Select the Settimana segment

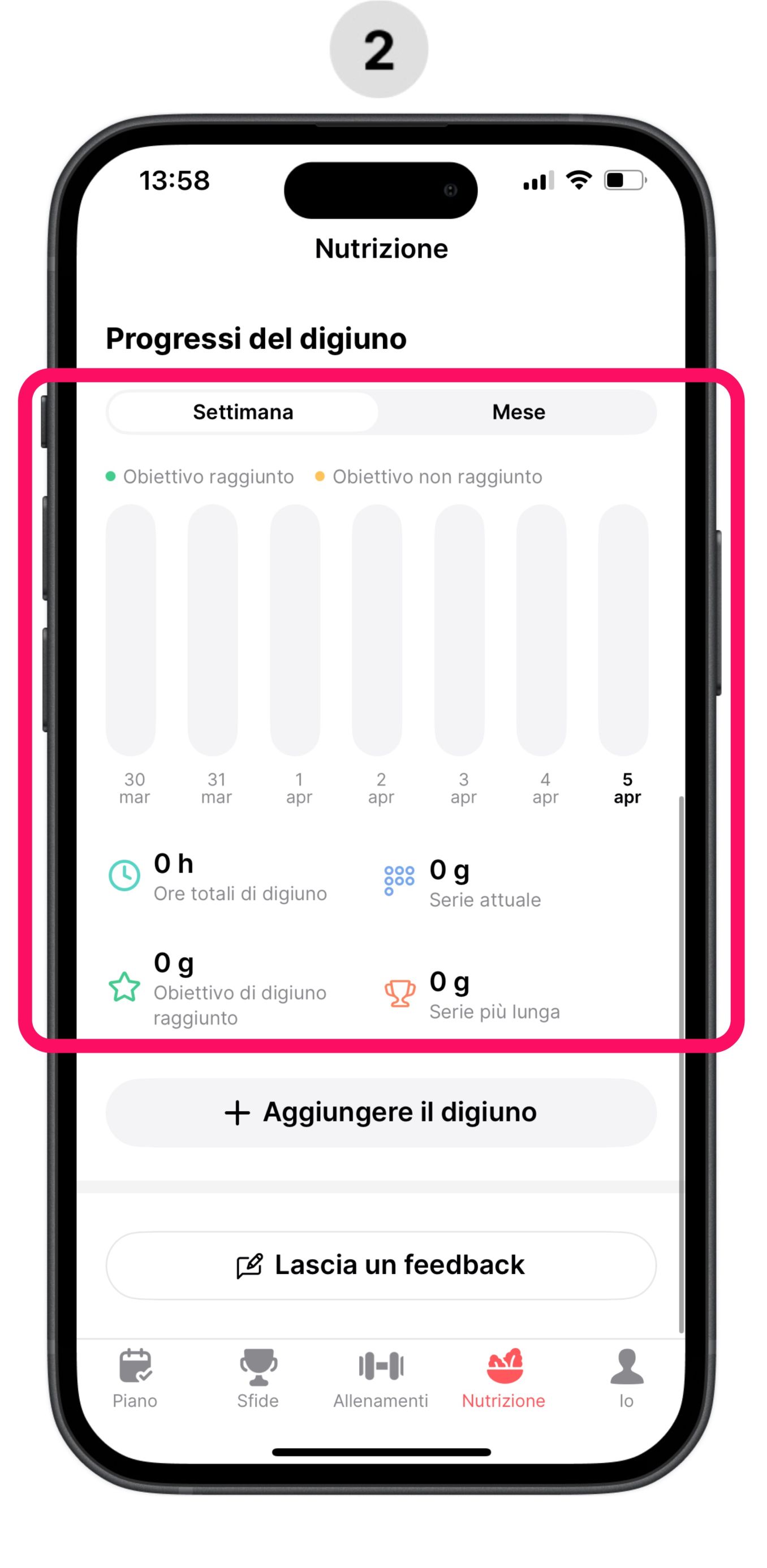(x=243, y=412)
